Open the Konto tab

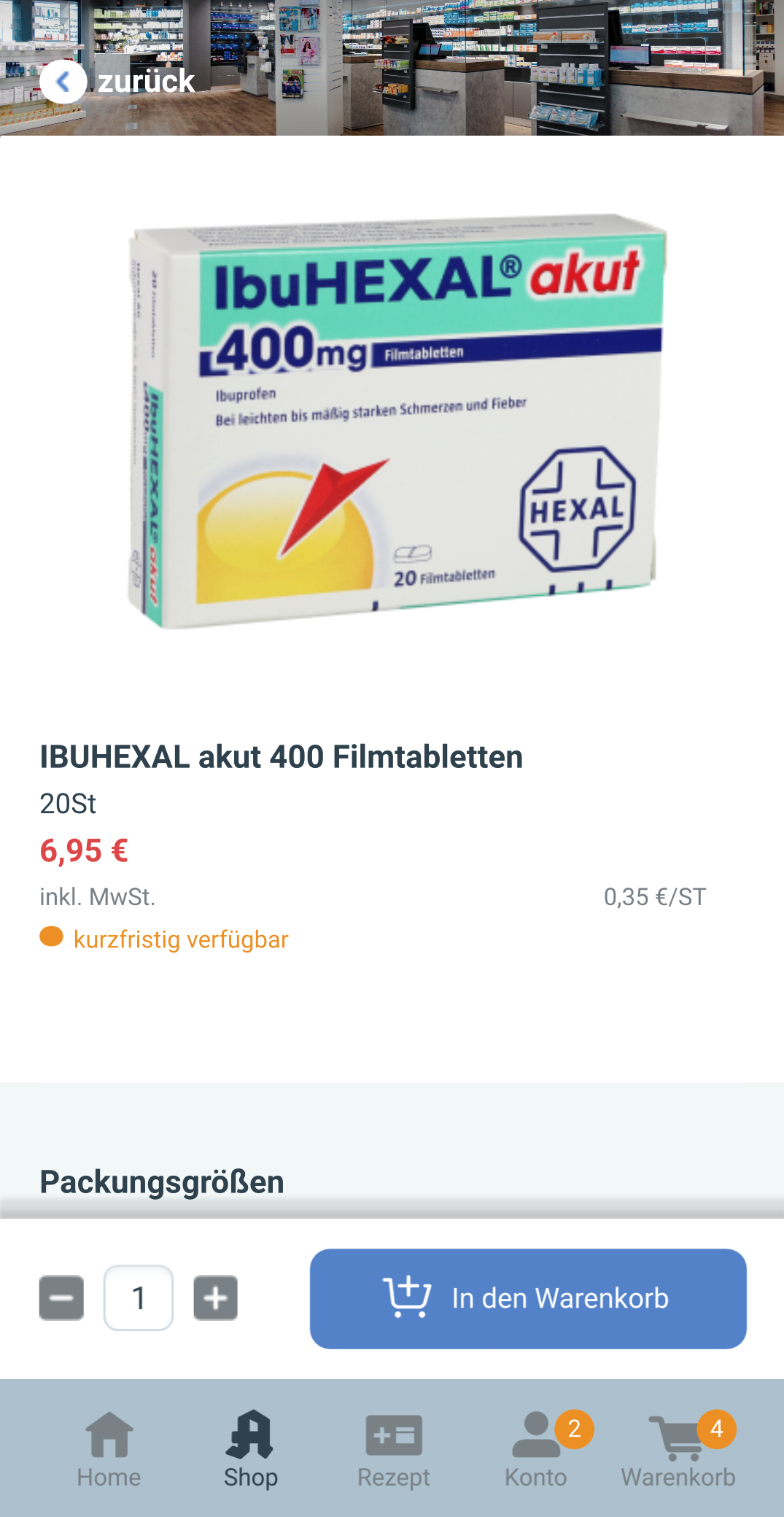pos(536,1449)
